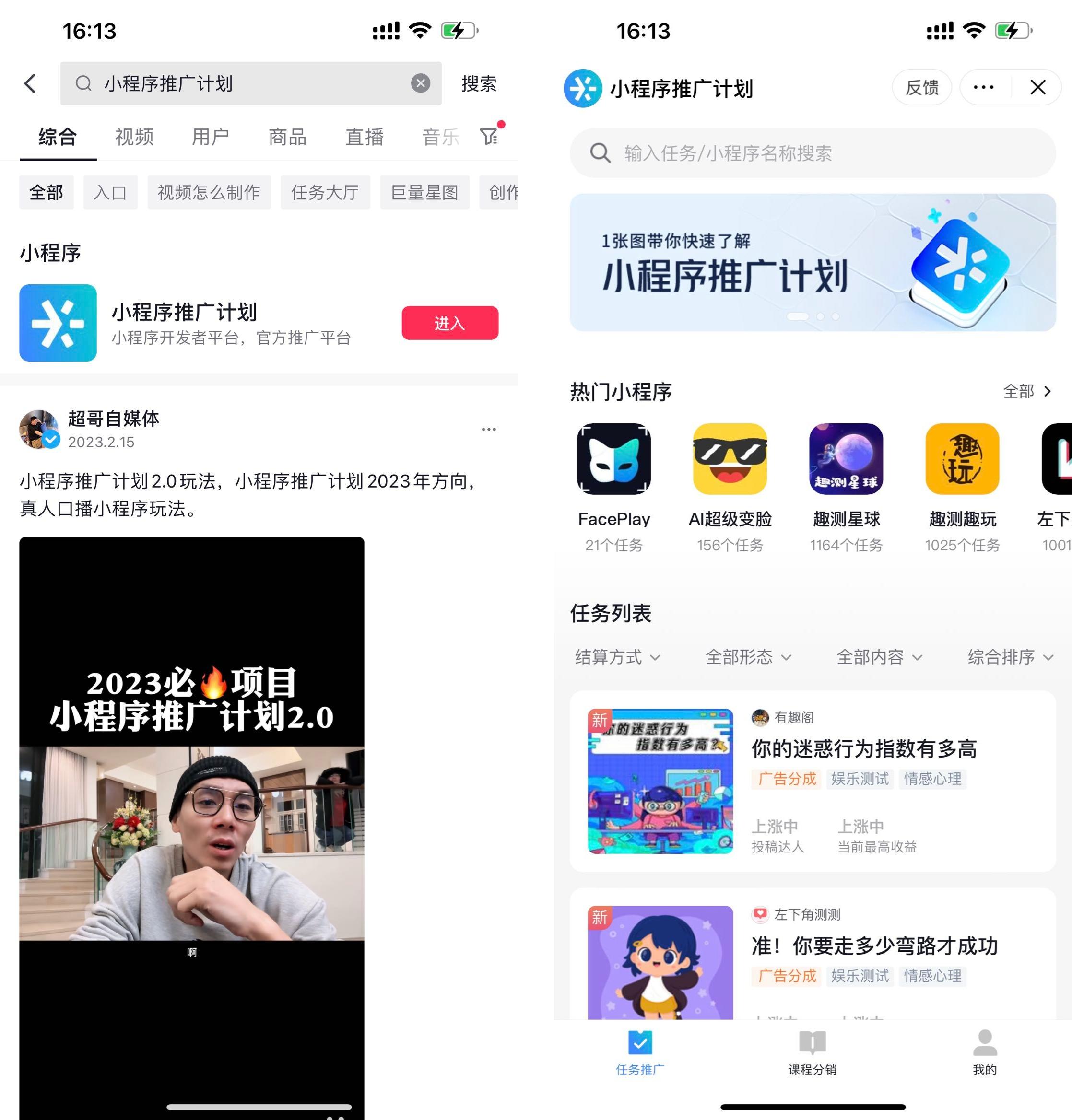
Task: Expand the 结算方式 dropdown
Action: coord(617,657)
